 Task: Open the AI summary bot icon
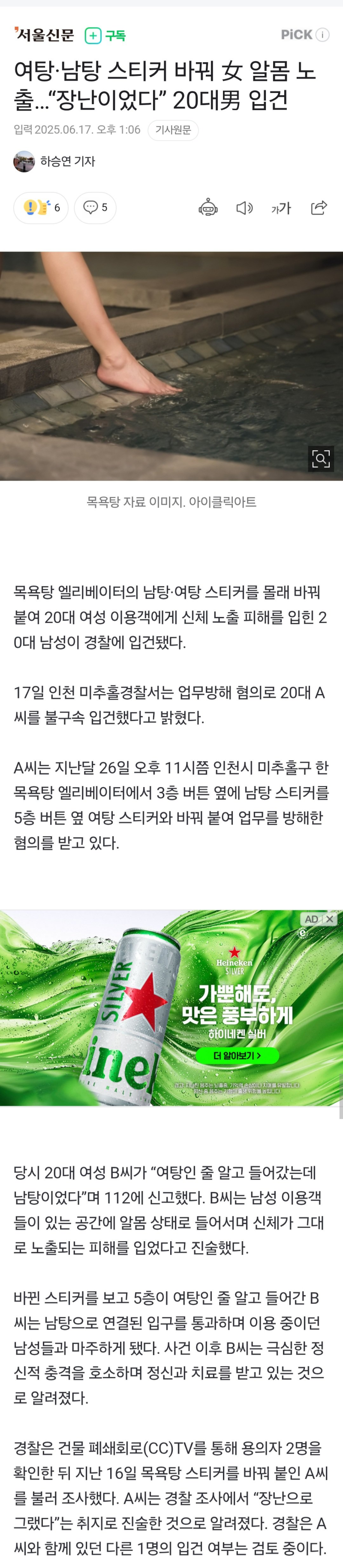(x=208, y=208)
